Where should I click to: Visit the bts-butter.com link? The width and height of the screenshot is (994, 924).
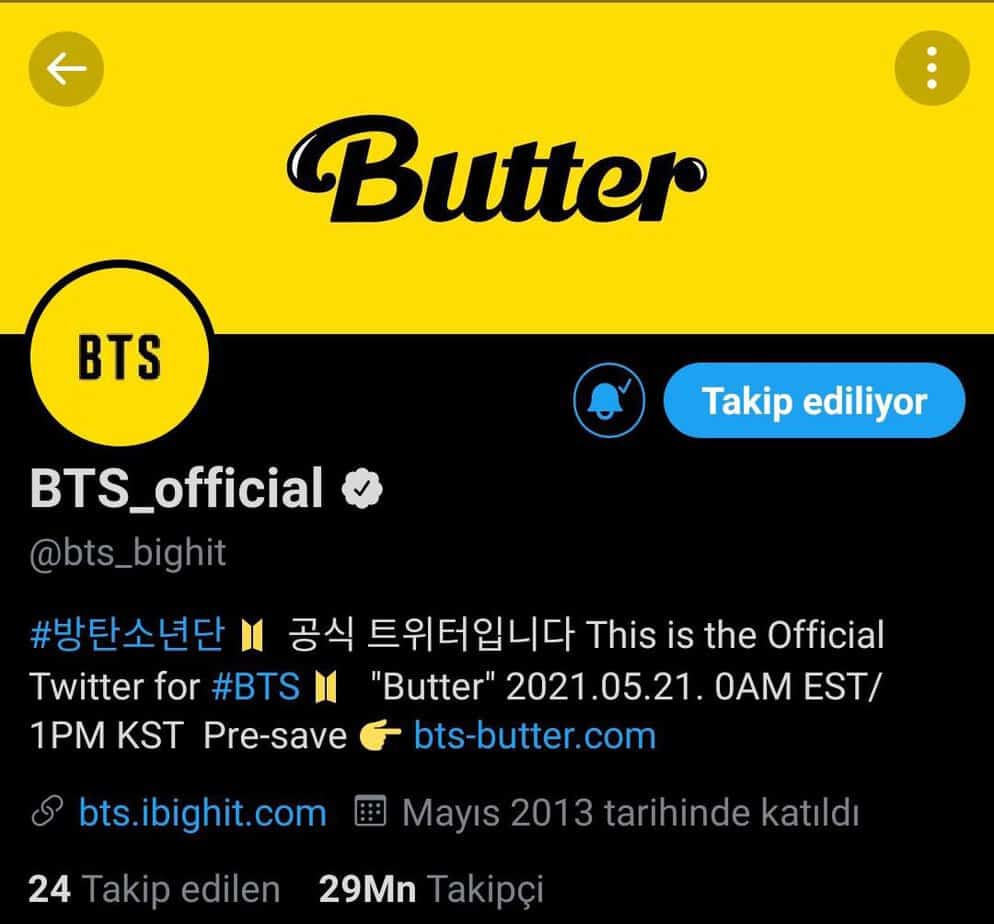click(x=534, y=737)
